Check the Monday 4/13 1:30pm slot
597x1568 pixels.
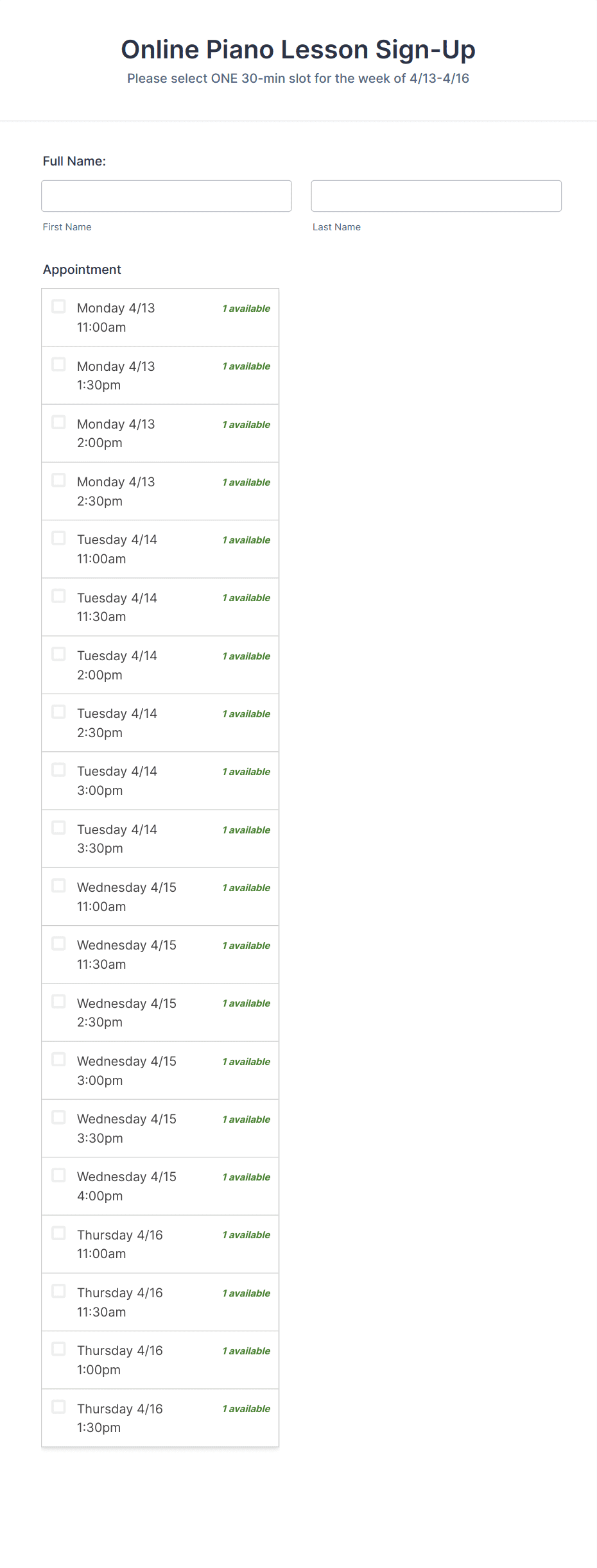click(x=58, y=364)
